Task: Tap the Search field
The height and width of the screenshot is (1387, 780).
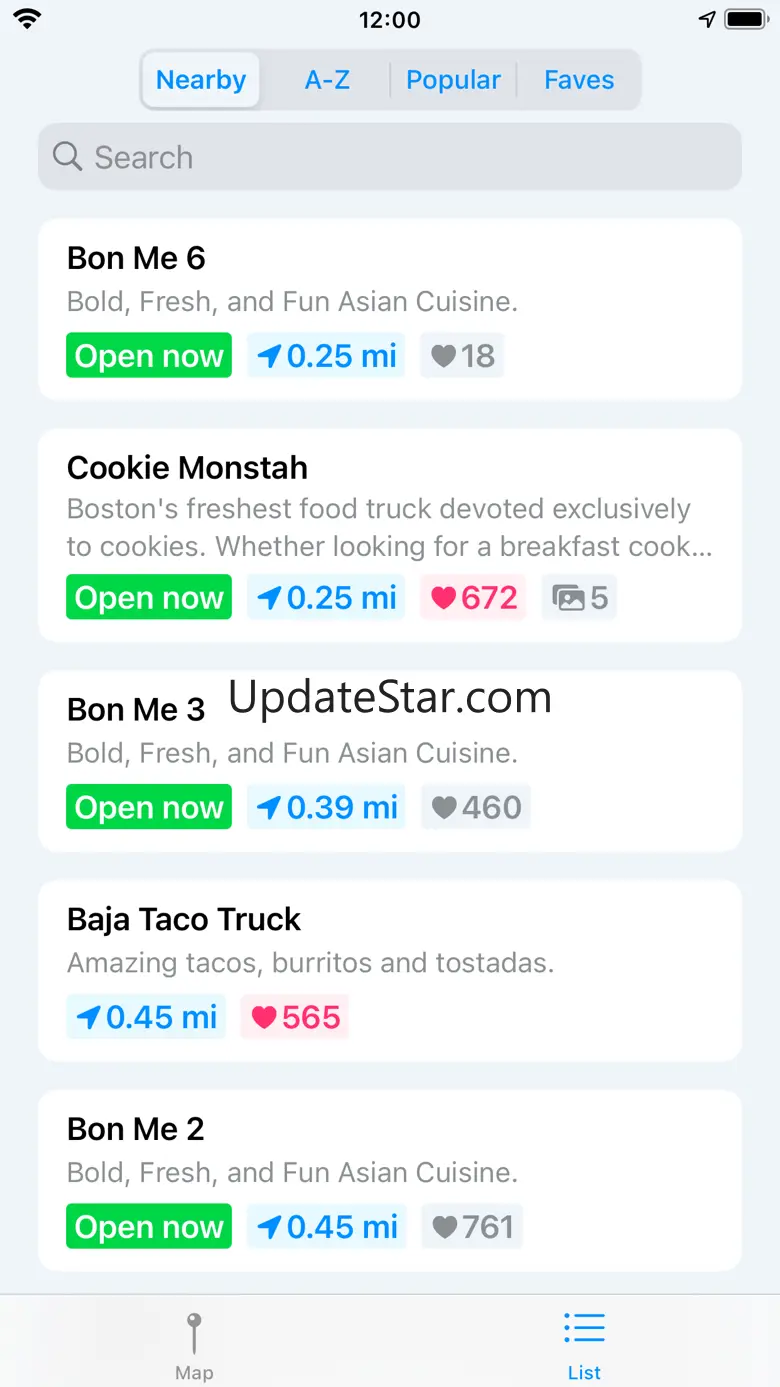Action: tap(390, 157)
